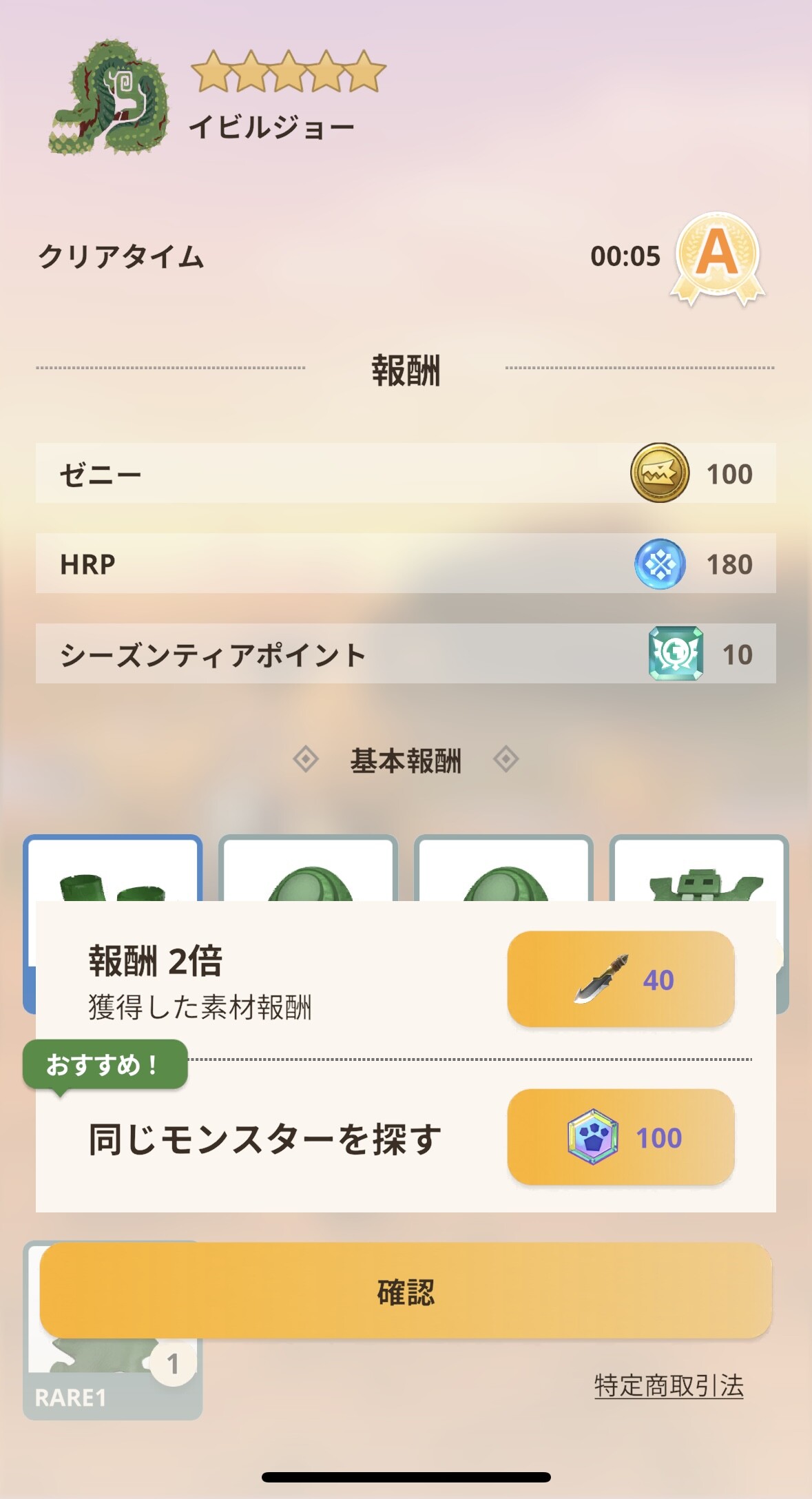Image resolution: width=812 pixels, height=1499 pixels.
Task: Open the 特定商取引法 link
Action: click(669, 1385)
